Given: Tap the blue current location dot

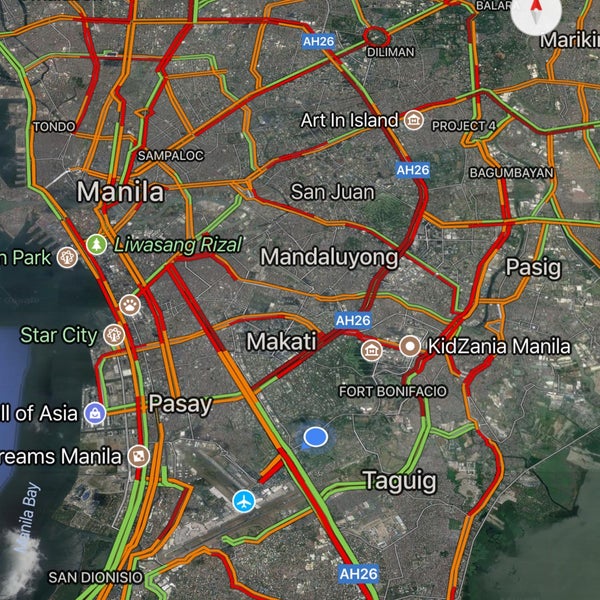Looking at the screenshot, I should click(316, 436).
